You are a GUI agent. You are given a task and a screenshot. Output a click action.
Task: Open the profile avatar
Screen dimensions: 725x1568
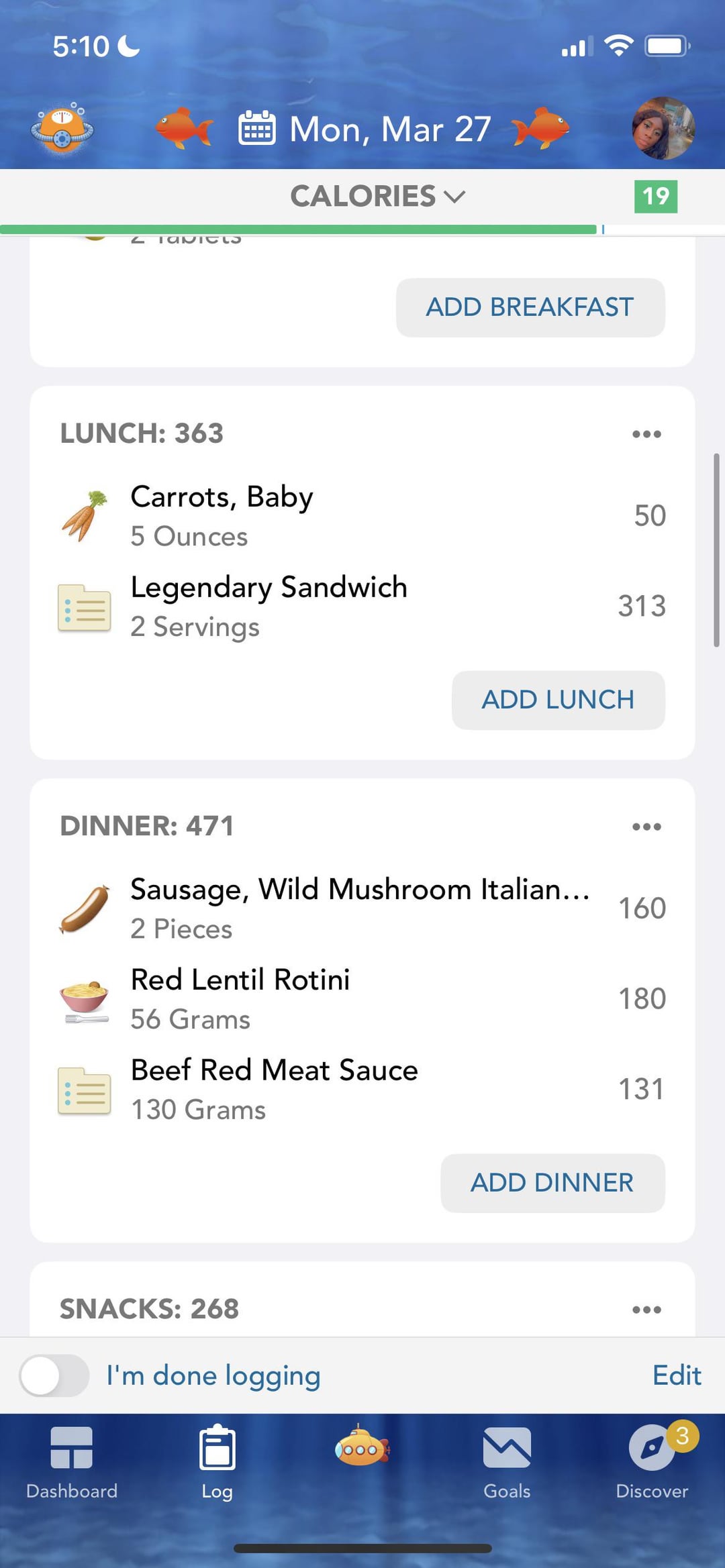point(663,128)
